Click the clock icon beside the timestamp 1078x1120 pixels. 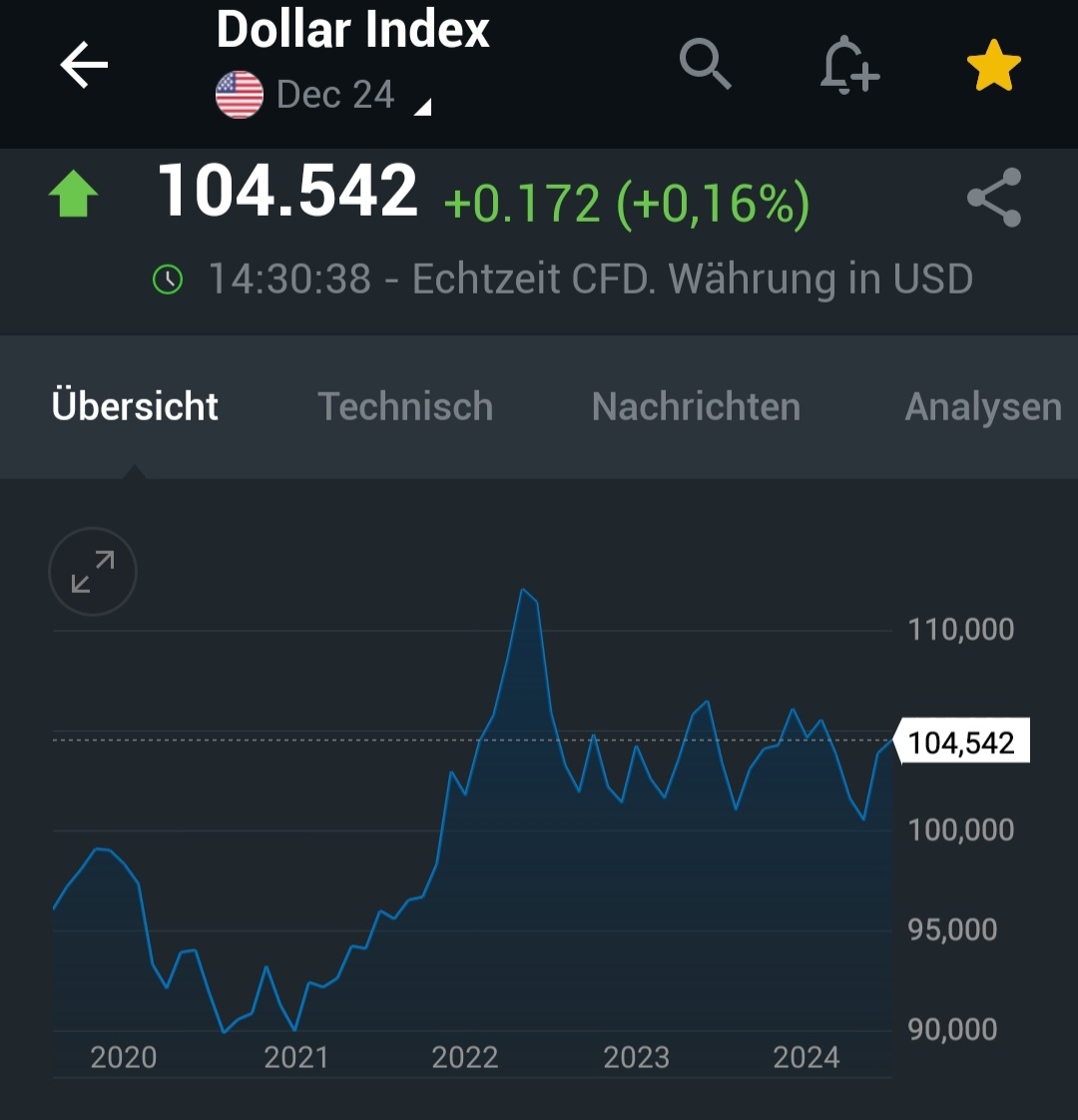[168, 280]
